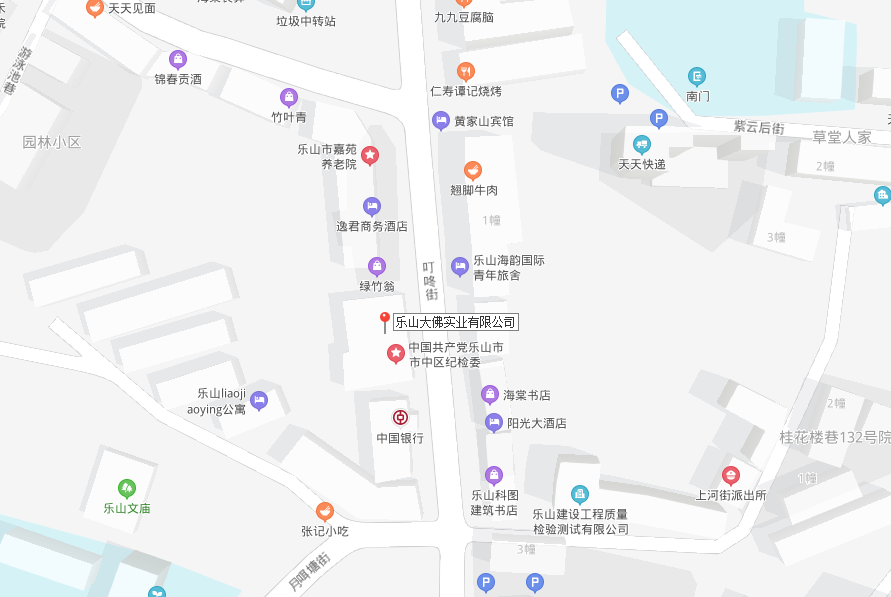Screen dimensions: 891x597
Task: Open the 仁寿谭记烧烤 restaurant marker
Action: click(465, 71)
